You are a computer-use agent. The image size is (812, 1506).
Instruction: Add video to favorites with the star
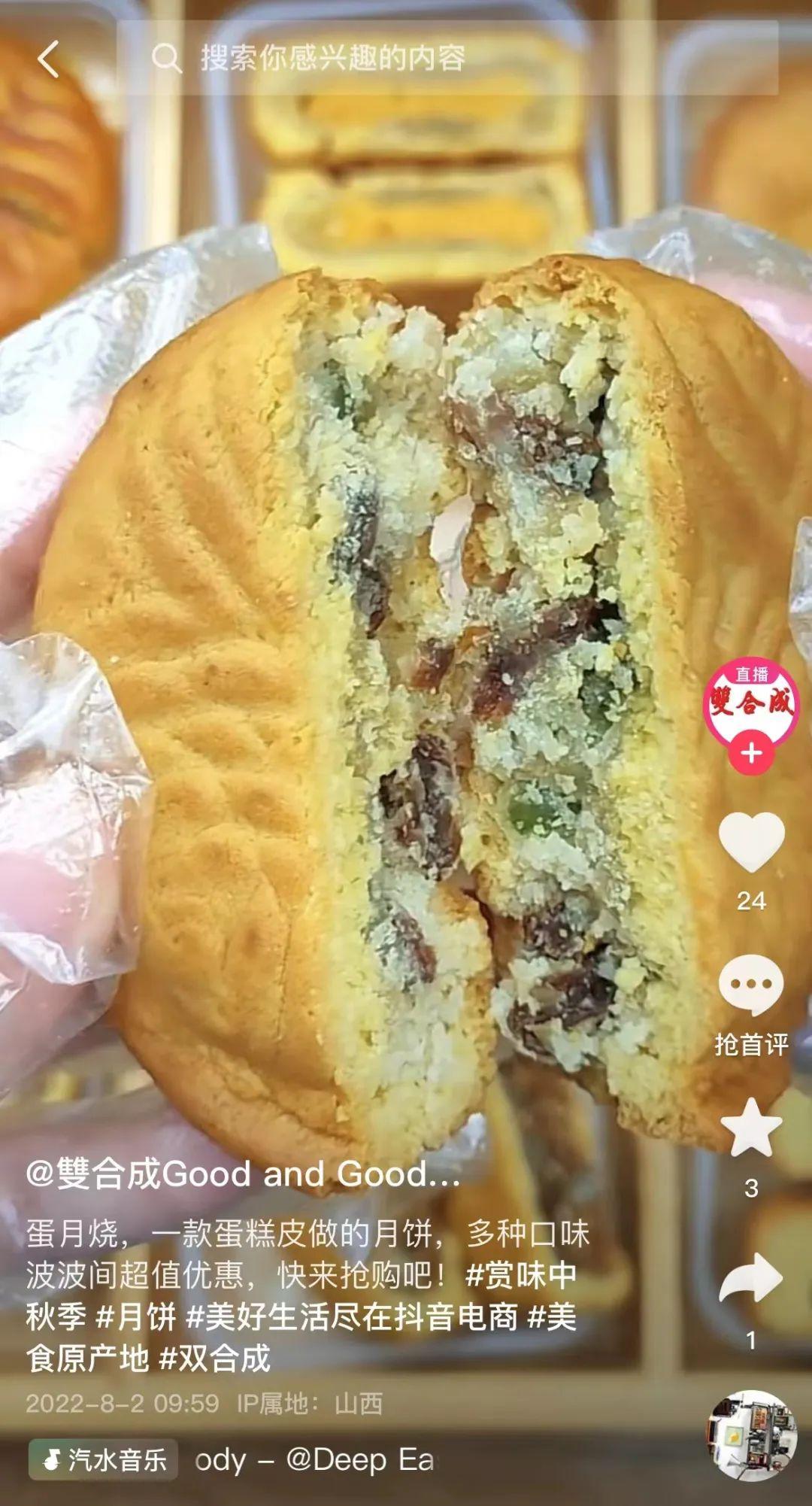(x=751, y=1128)
